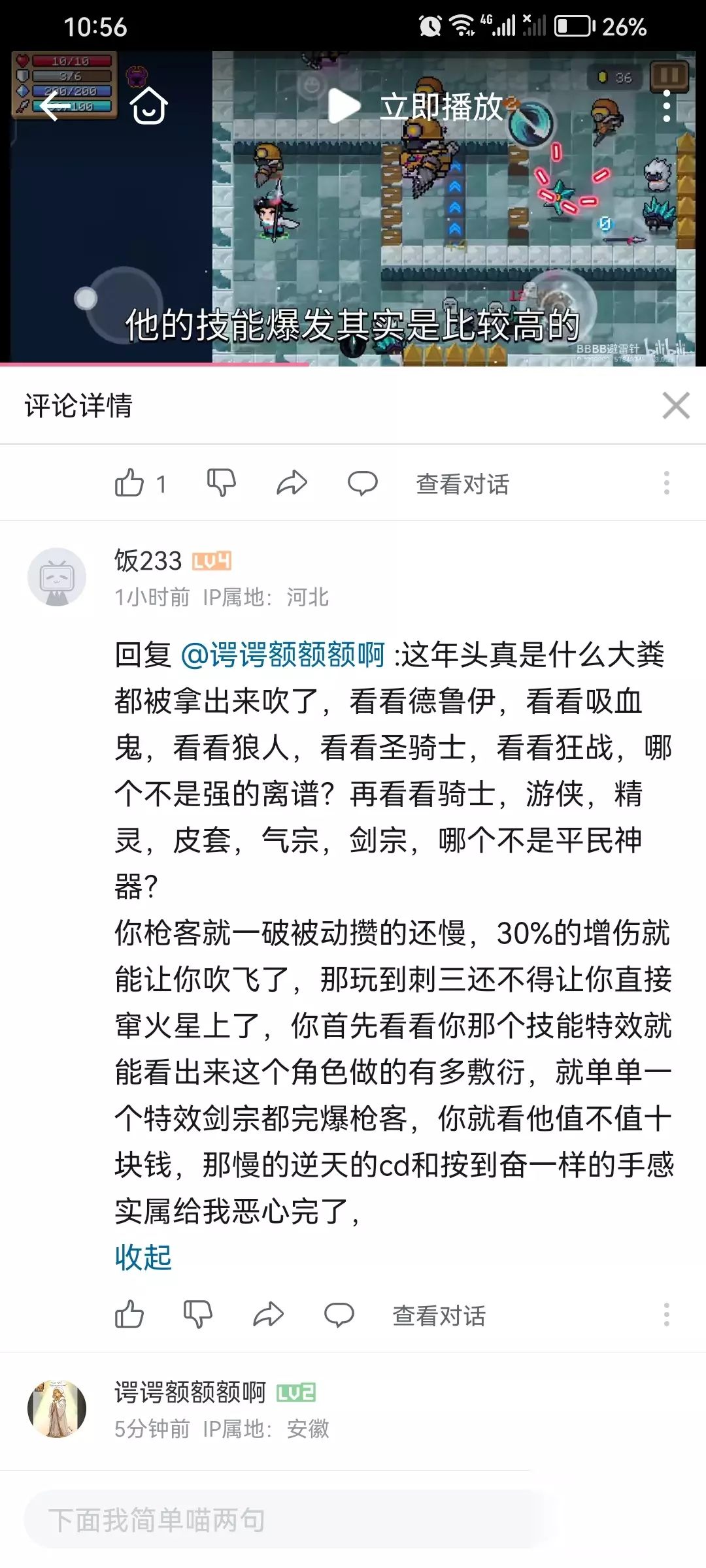Tap the home icon on the video

pyautogui.click(x=149, y=106)
